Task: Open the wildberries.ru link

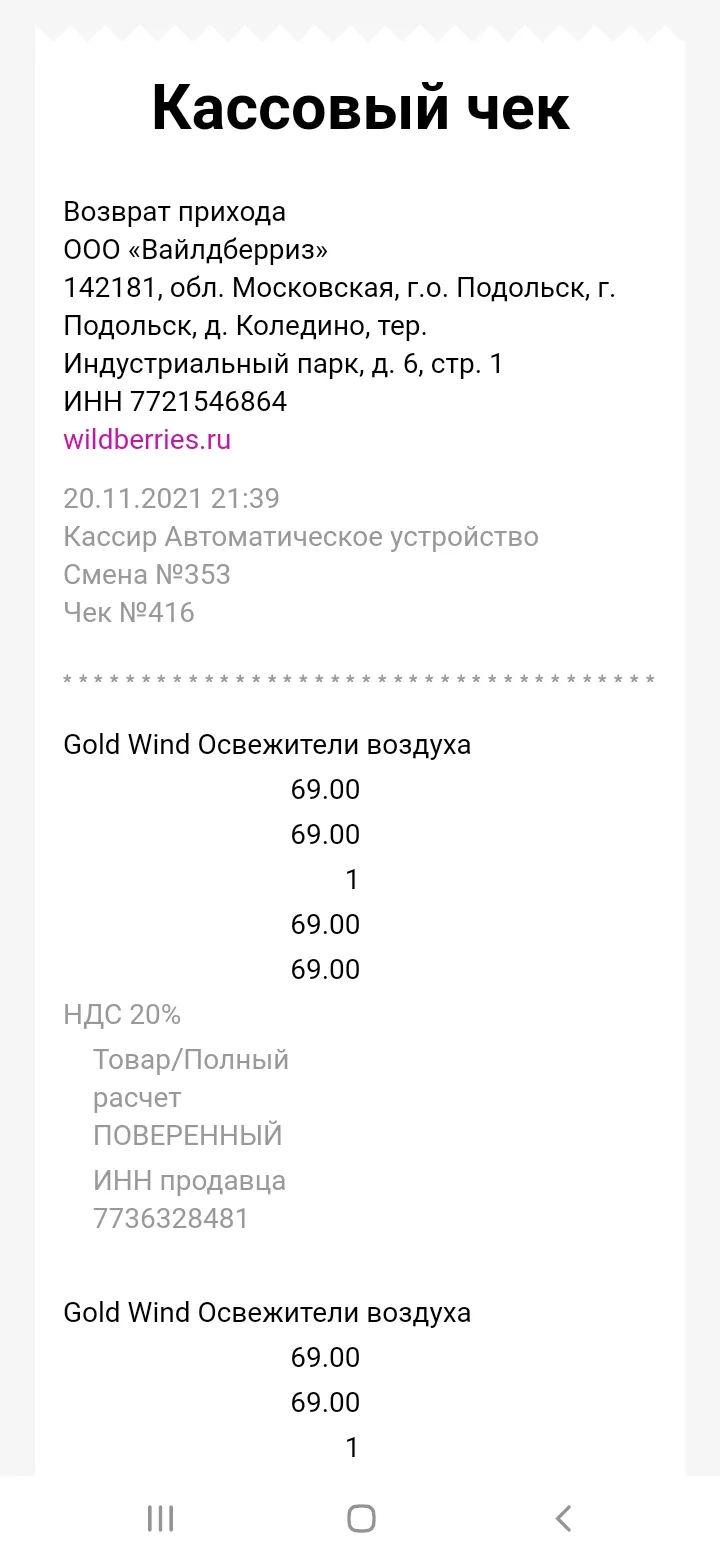Action: [147, 439]
